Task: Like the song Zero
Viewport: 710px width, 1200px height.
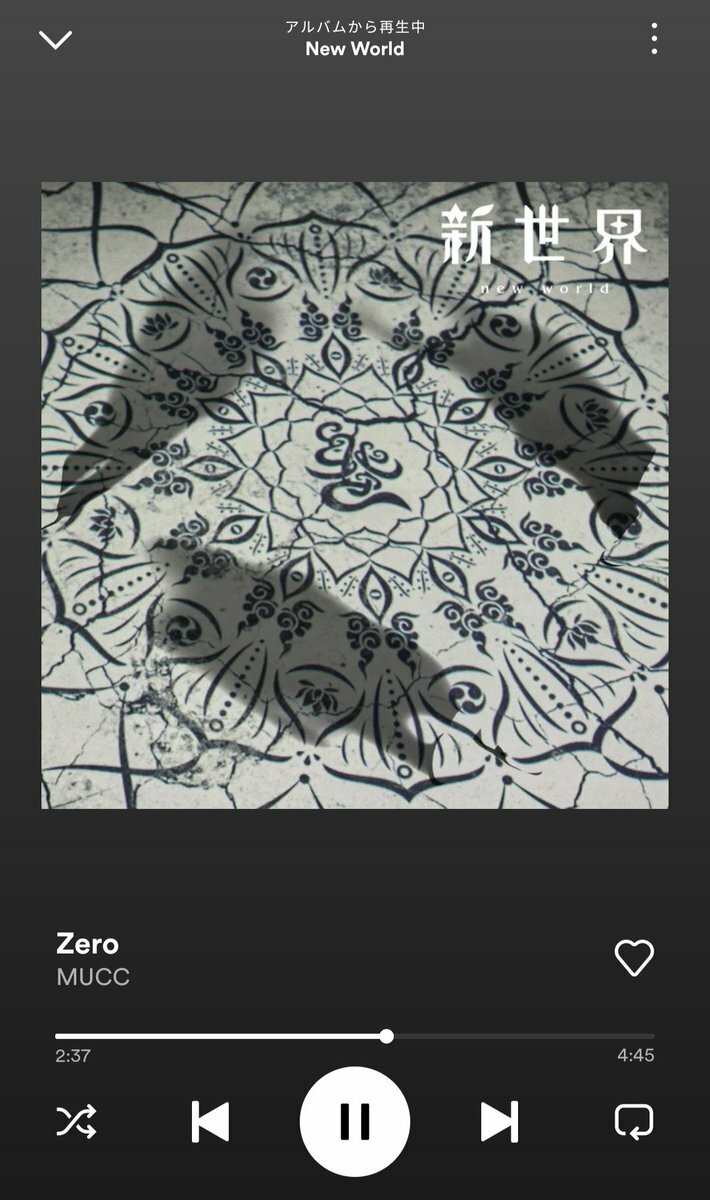Action: (634, 958)
